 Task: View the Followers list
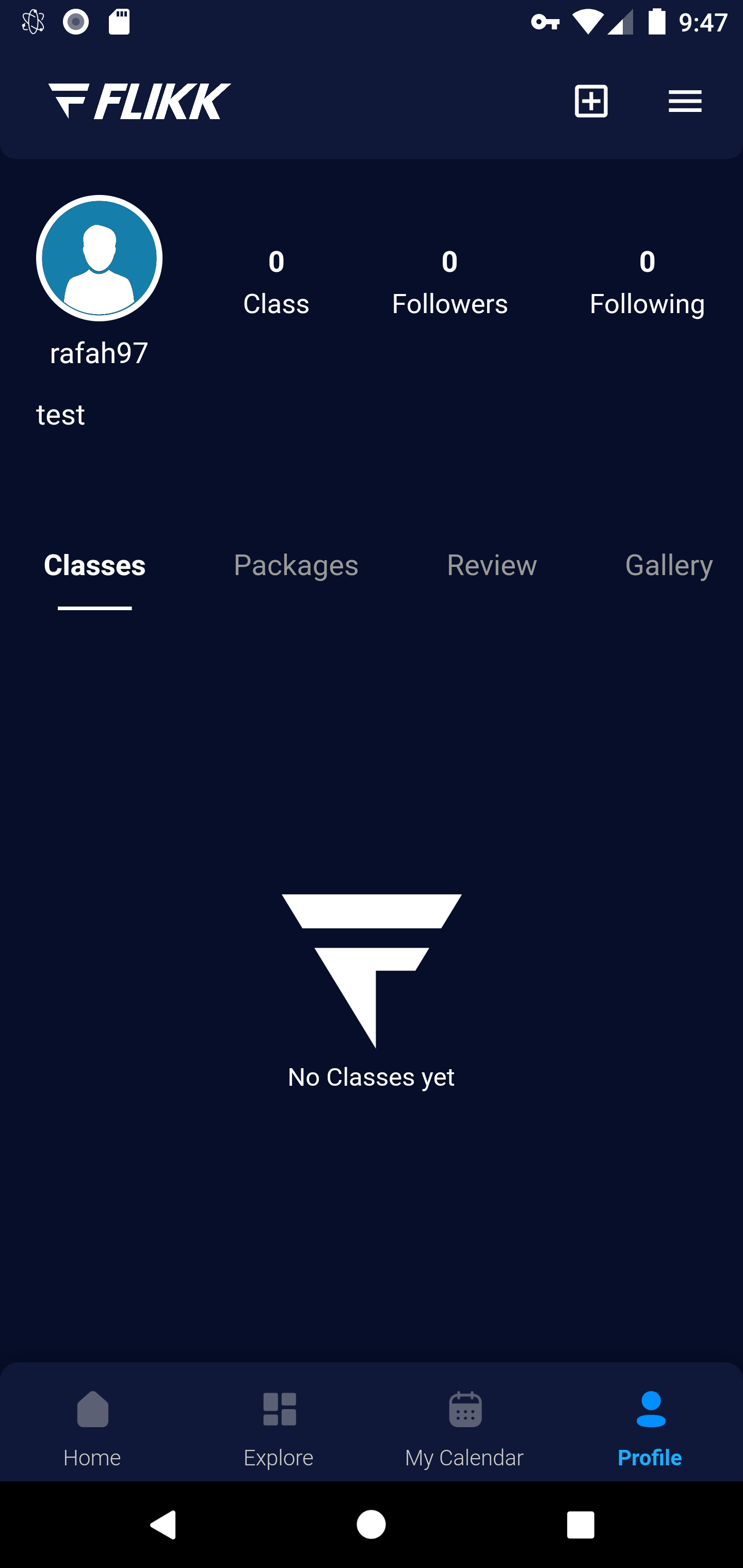coord(449,283)
